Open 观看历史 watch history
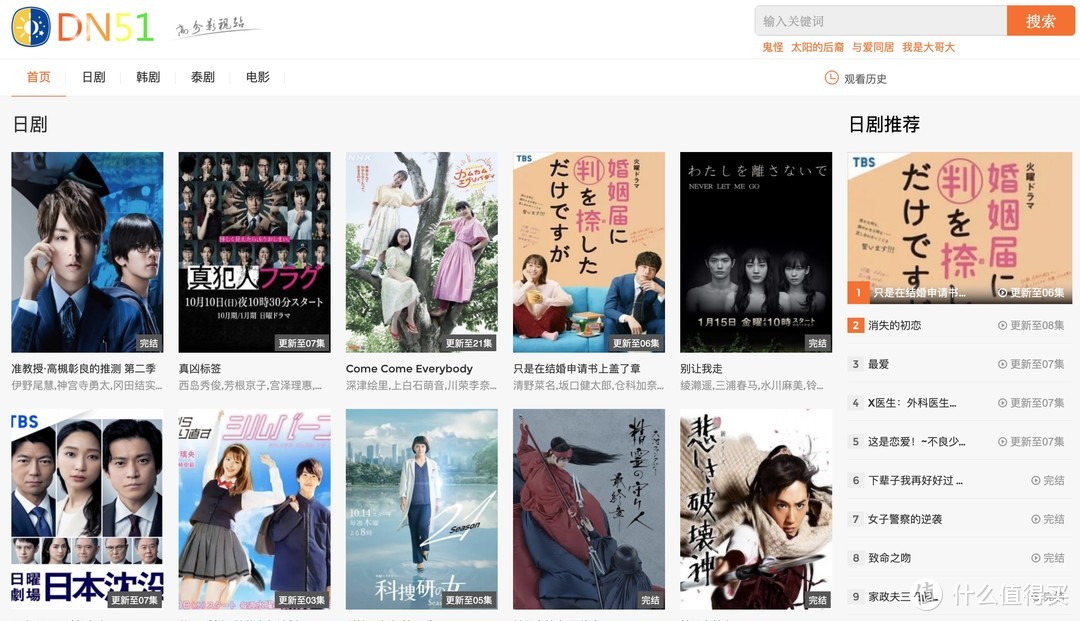This screenshot has width=1080, height=621. coord(856,78)
